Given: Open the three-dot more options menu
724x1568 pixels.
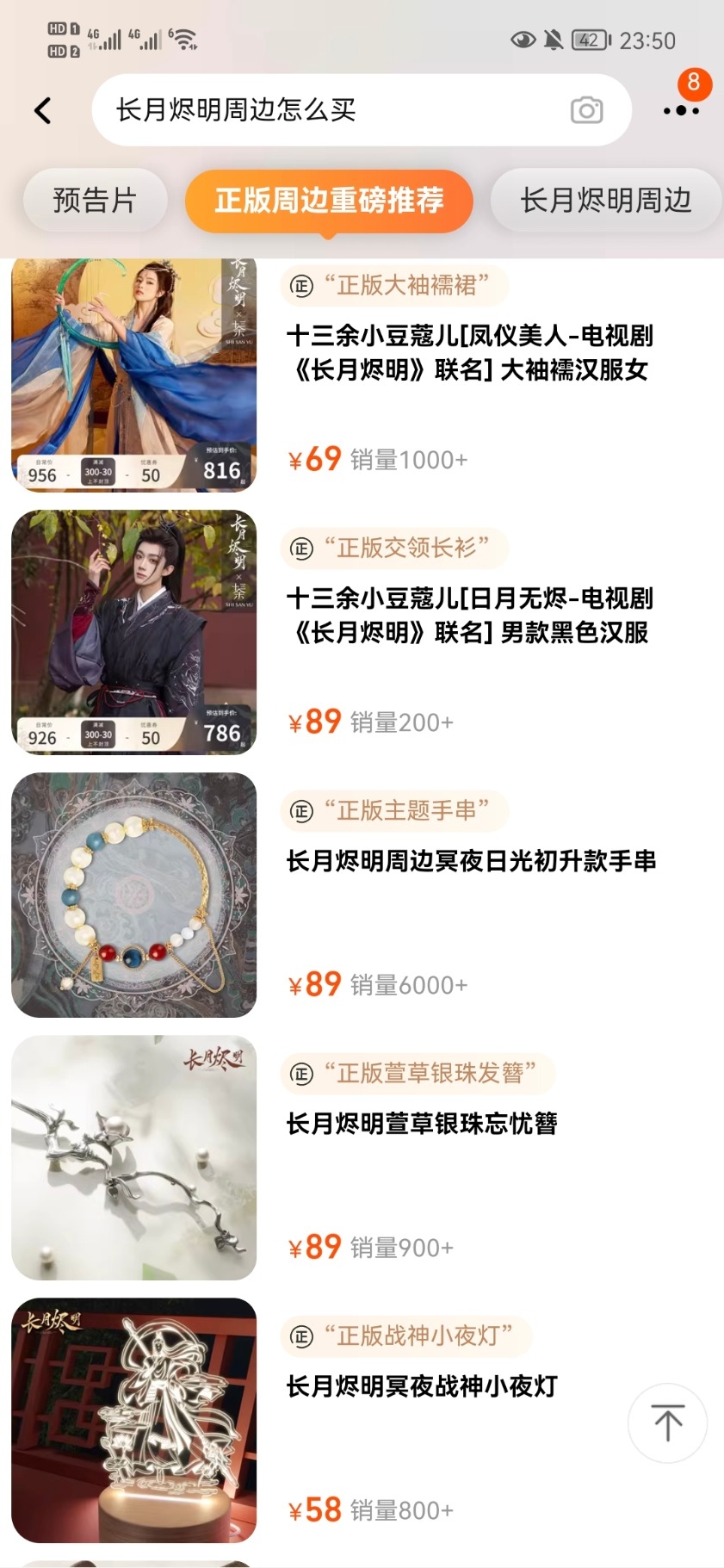Looking at the screenshot, I should tap(681, 111).
